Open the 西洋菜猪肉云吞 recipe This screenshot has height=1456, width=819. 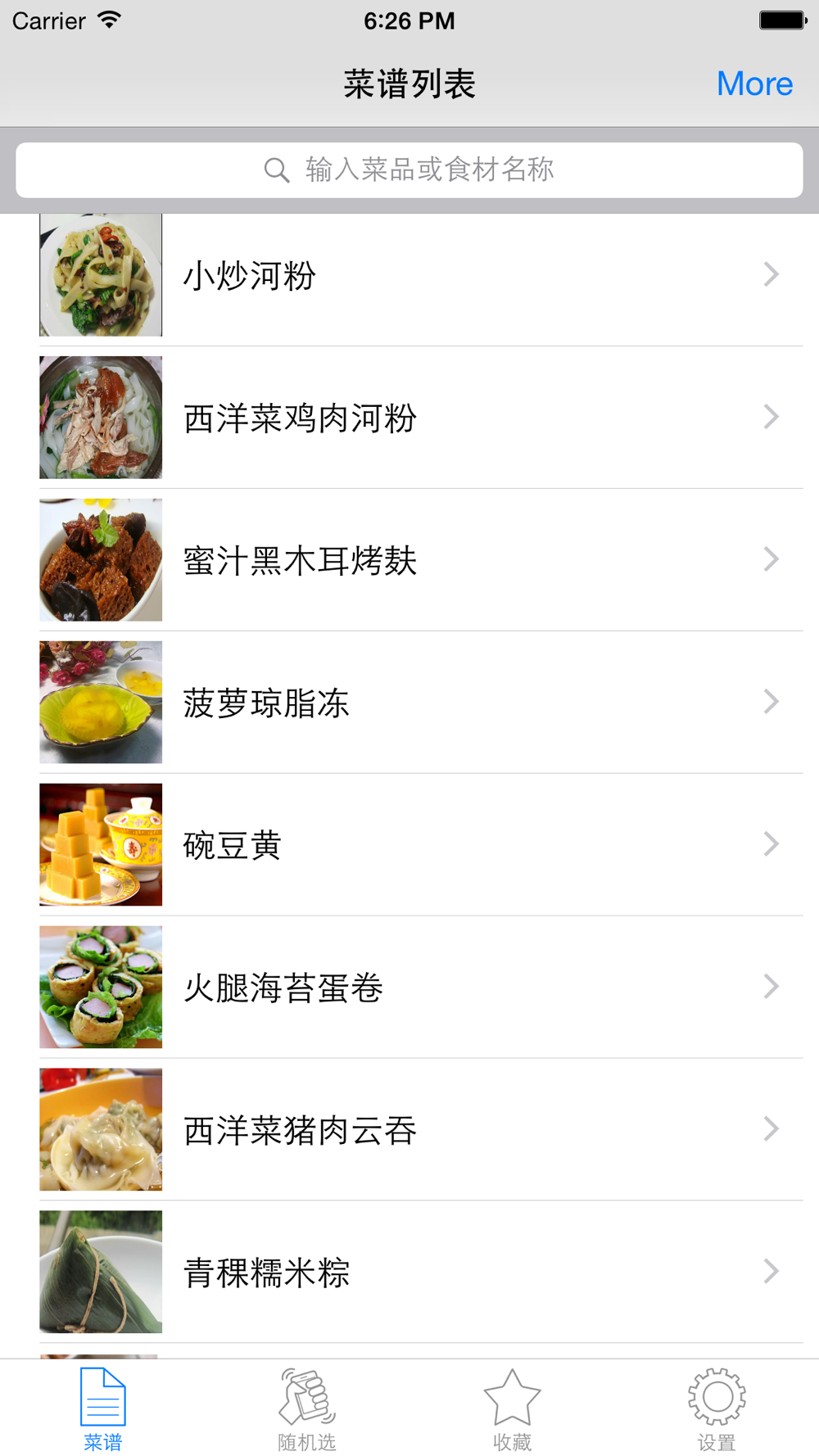tap(409, 1130)
